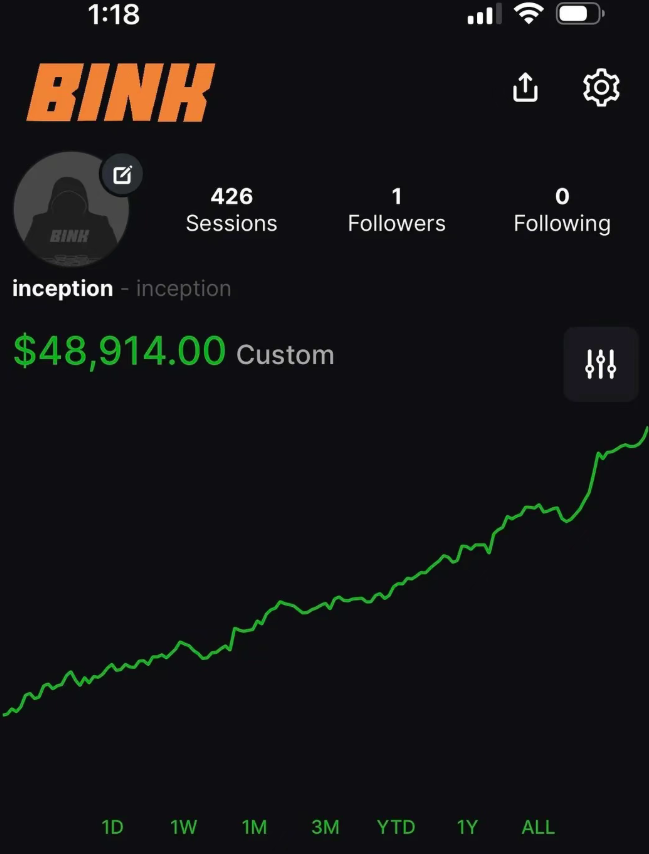Open the Following list
This screenshot has width=649, height=854.
[x=561, y=210]
